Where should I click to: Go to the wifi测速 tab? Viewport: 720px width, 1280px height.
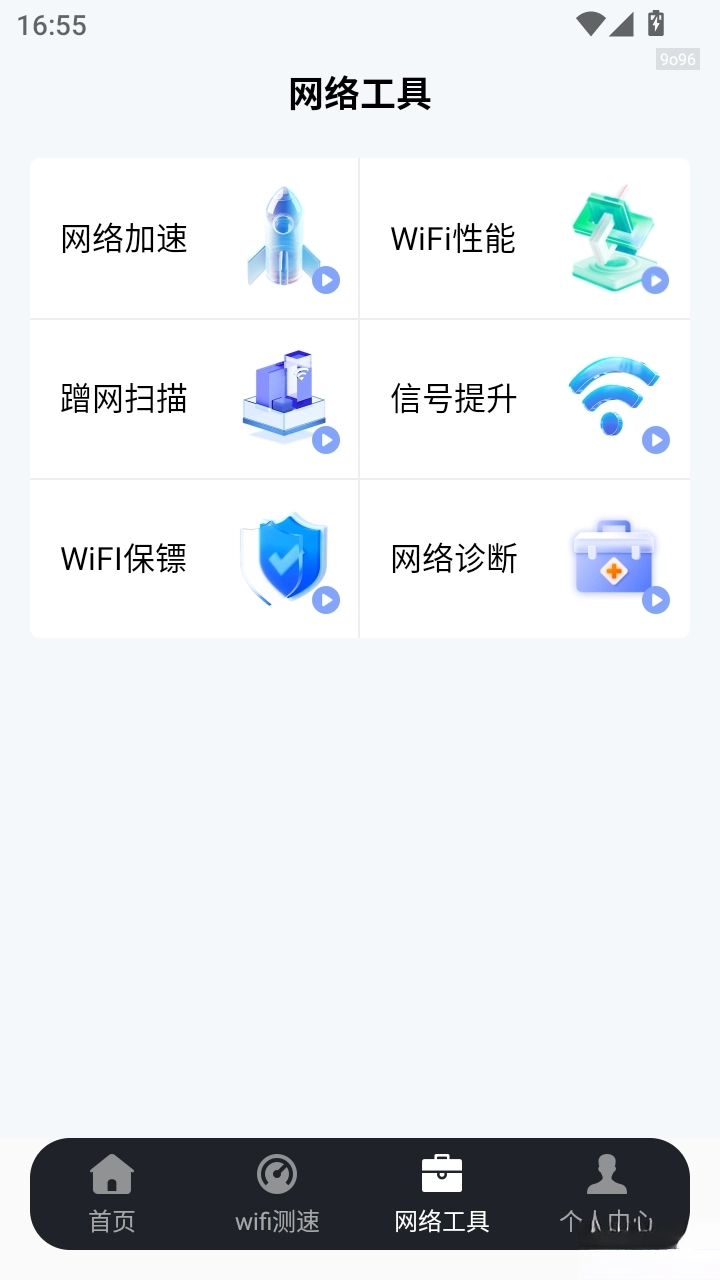277,1193
